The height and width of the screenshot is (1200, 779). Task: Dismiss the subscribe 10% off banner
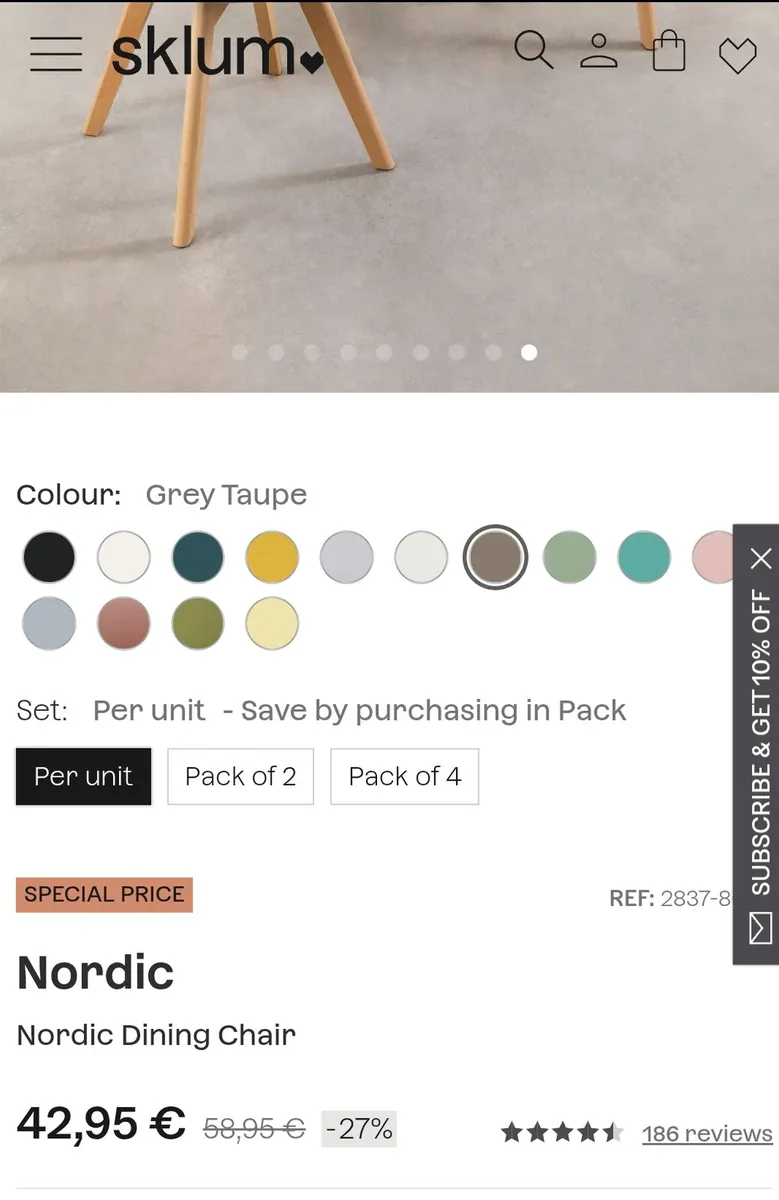[761, 558]
